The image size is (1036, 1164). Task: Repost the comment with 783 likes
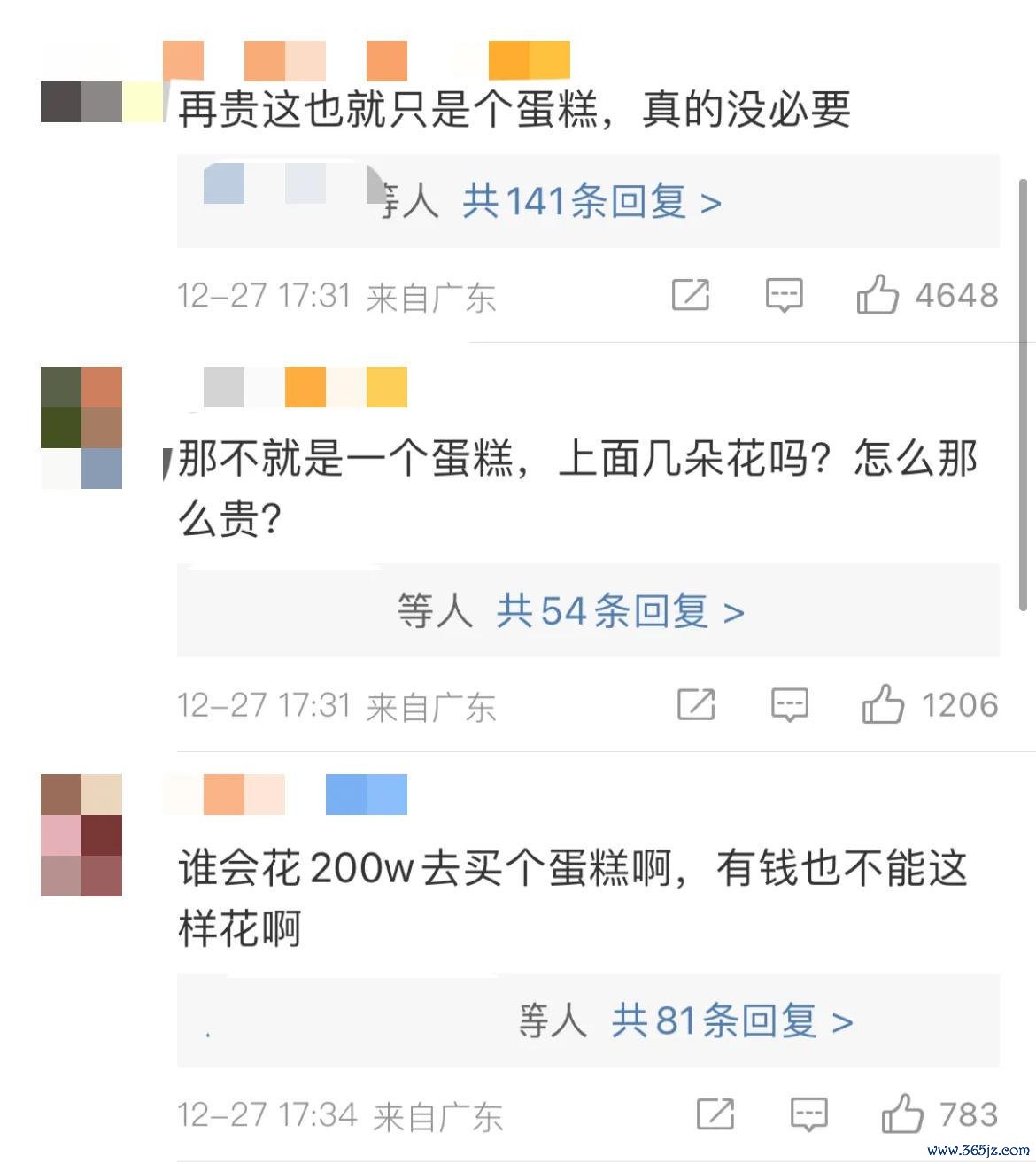point(715,1114)
